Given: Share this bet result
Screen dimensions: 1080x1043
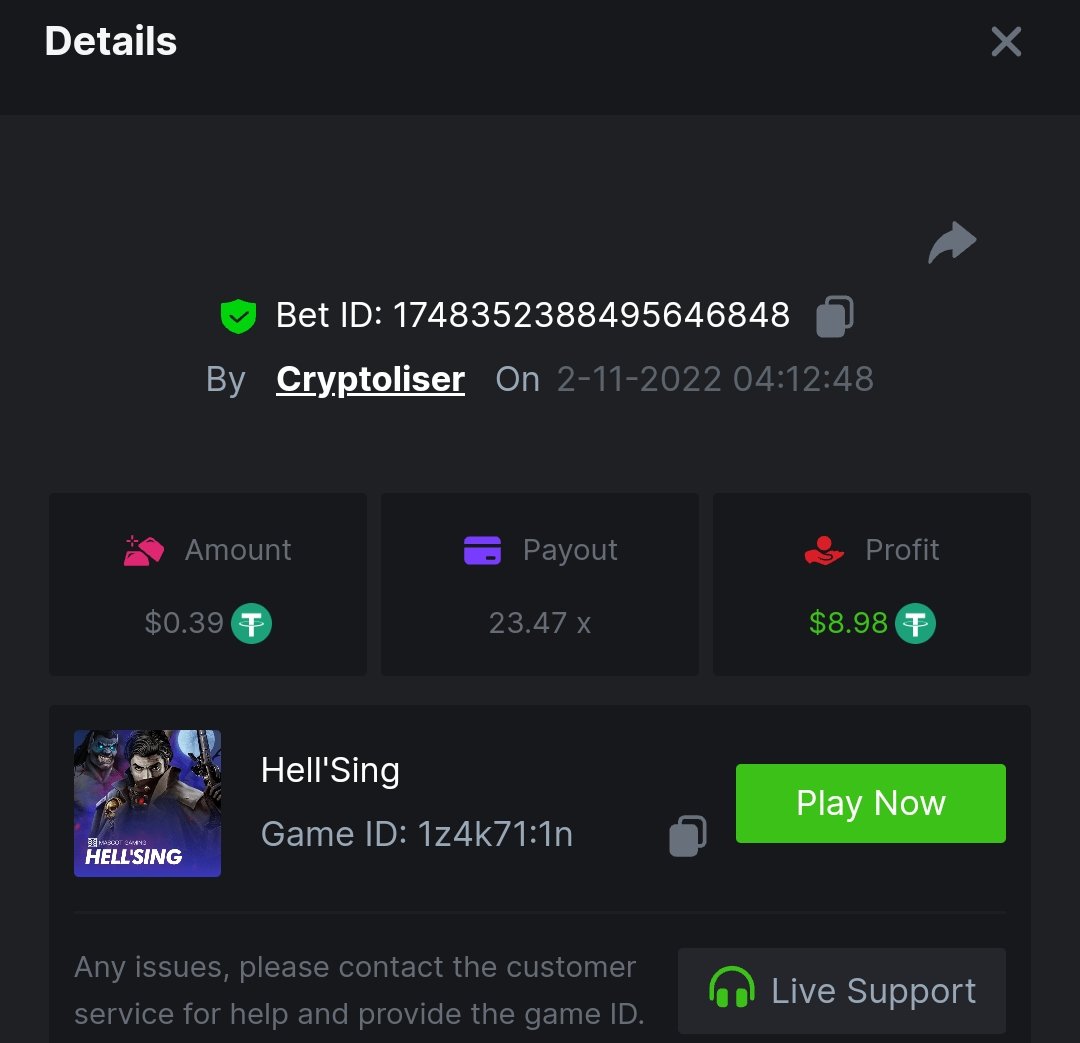Looking at the screenshot, I should click(951, 243).
